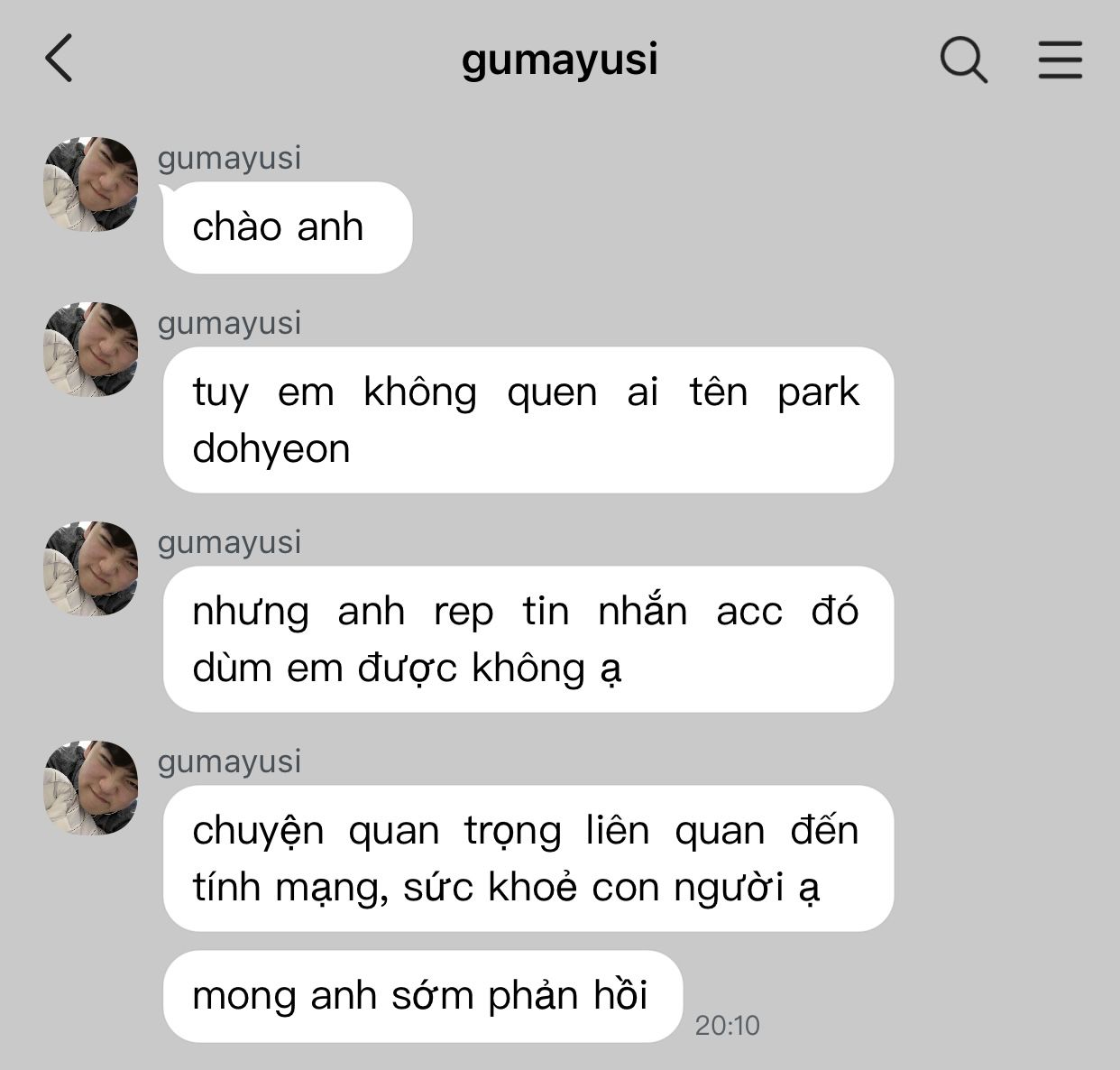1120x1070 pixels.
Task: Open gumayusi's avatar beside "chào anh"
Action: click(x=91, y=184)
